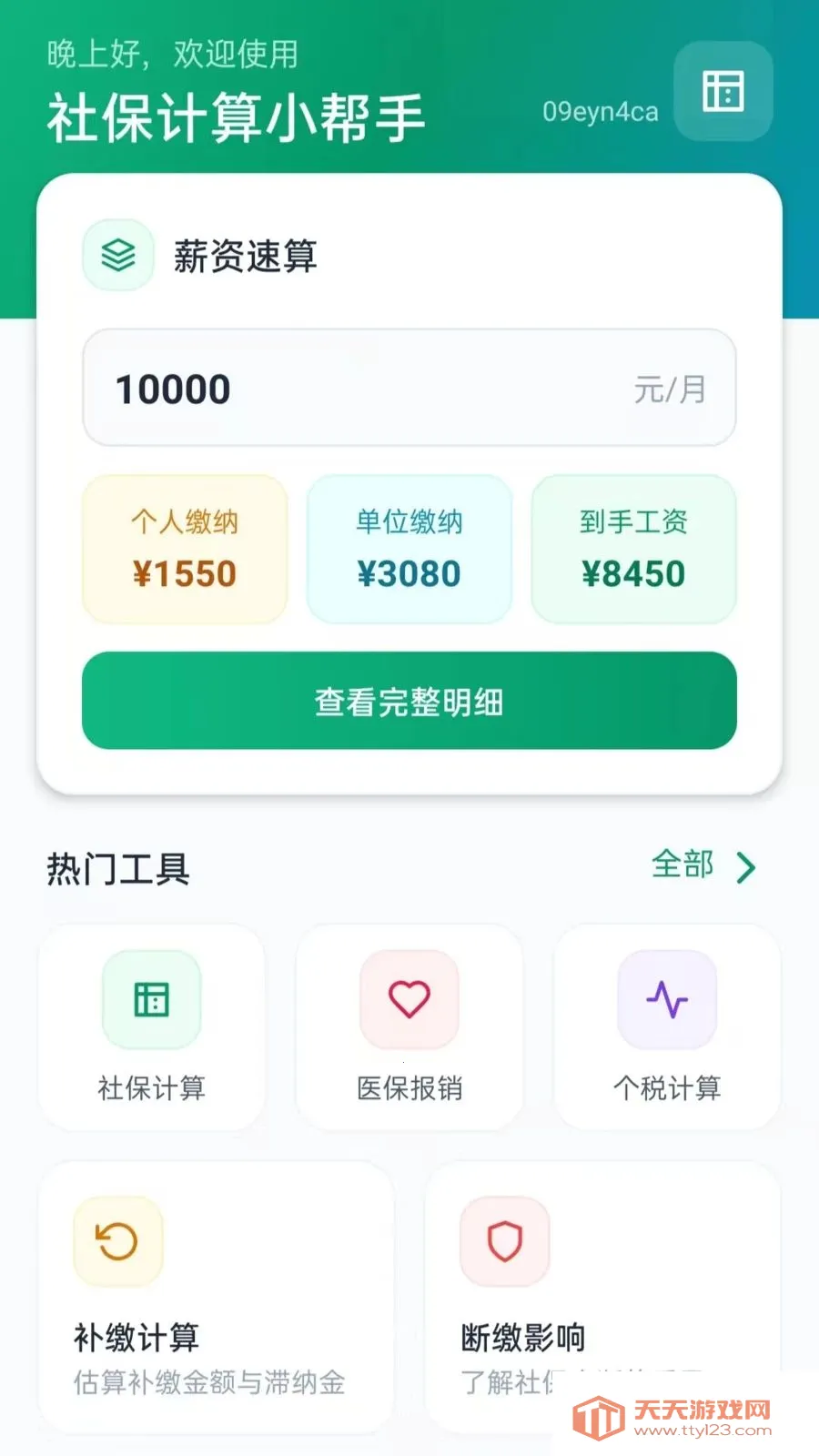
Task: Select the 个税计算 waveform icon
Action: [x=667, y=1001]
